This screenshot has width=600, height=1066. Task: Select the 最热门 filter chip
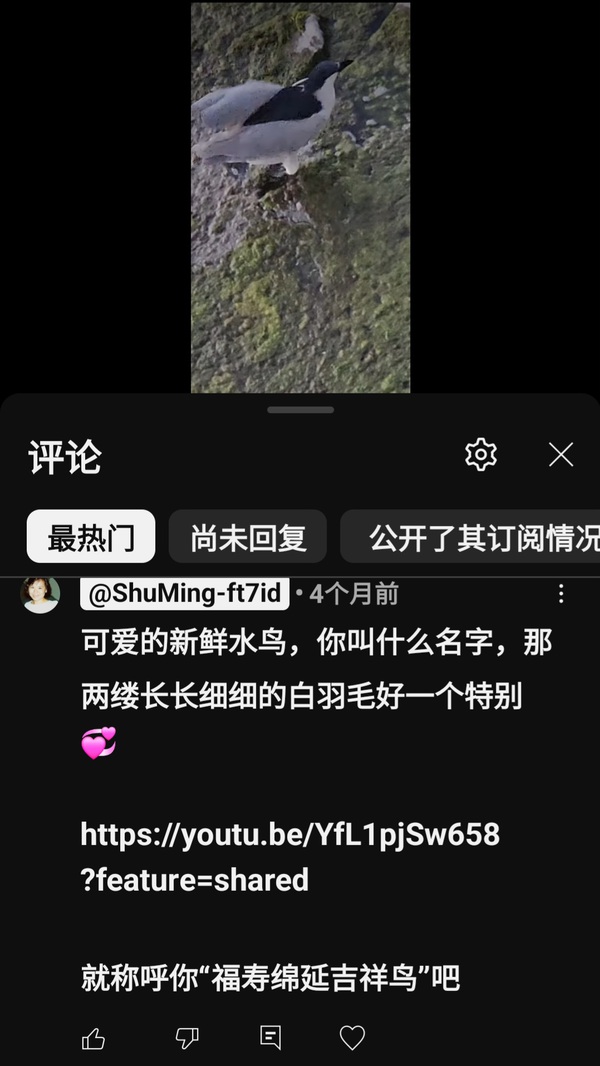pos(91,537)
